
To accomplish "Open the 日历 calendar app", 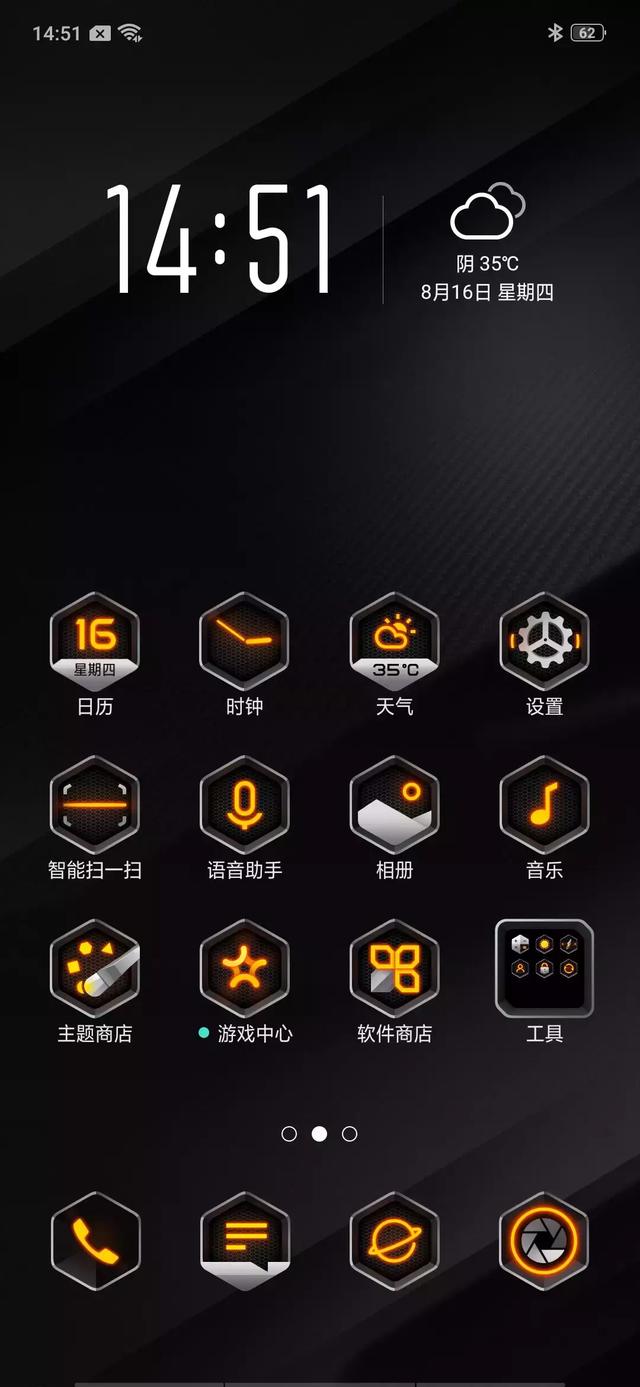I will (x=95, y=641).
